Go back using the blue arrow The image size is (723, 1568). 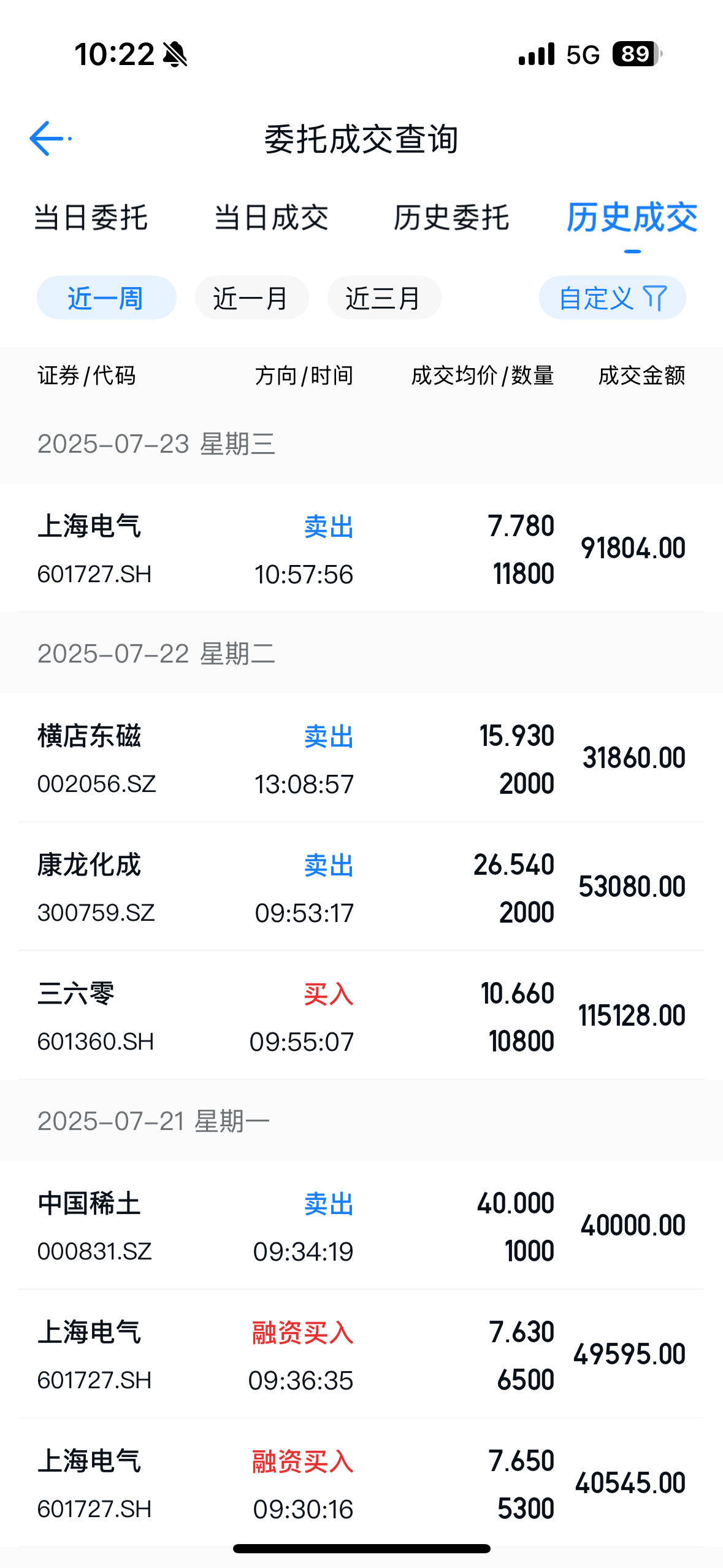49,139
